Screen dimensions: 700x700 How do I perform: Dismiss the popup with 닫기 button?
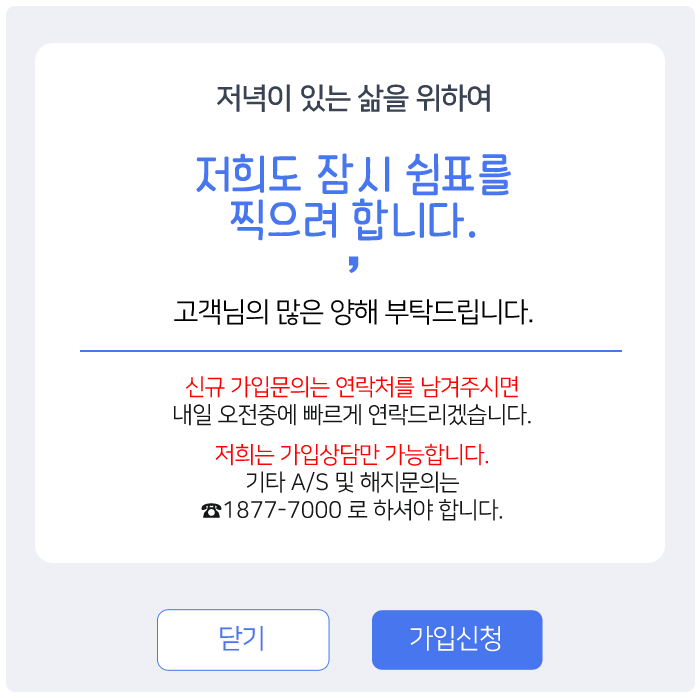(x=243, y=639)
